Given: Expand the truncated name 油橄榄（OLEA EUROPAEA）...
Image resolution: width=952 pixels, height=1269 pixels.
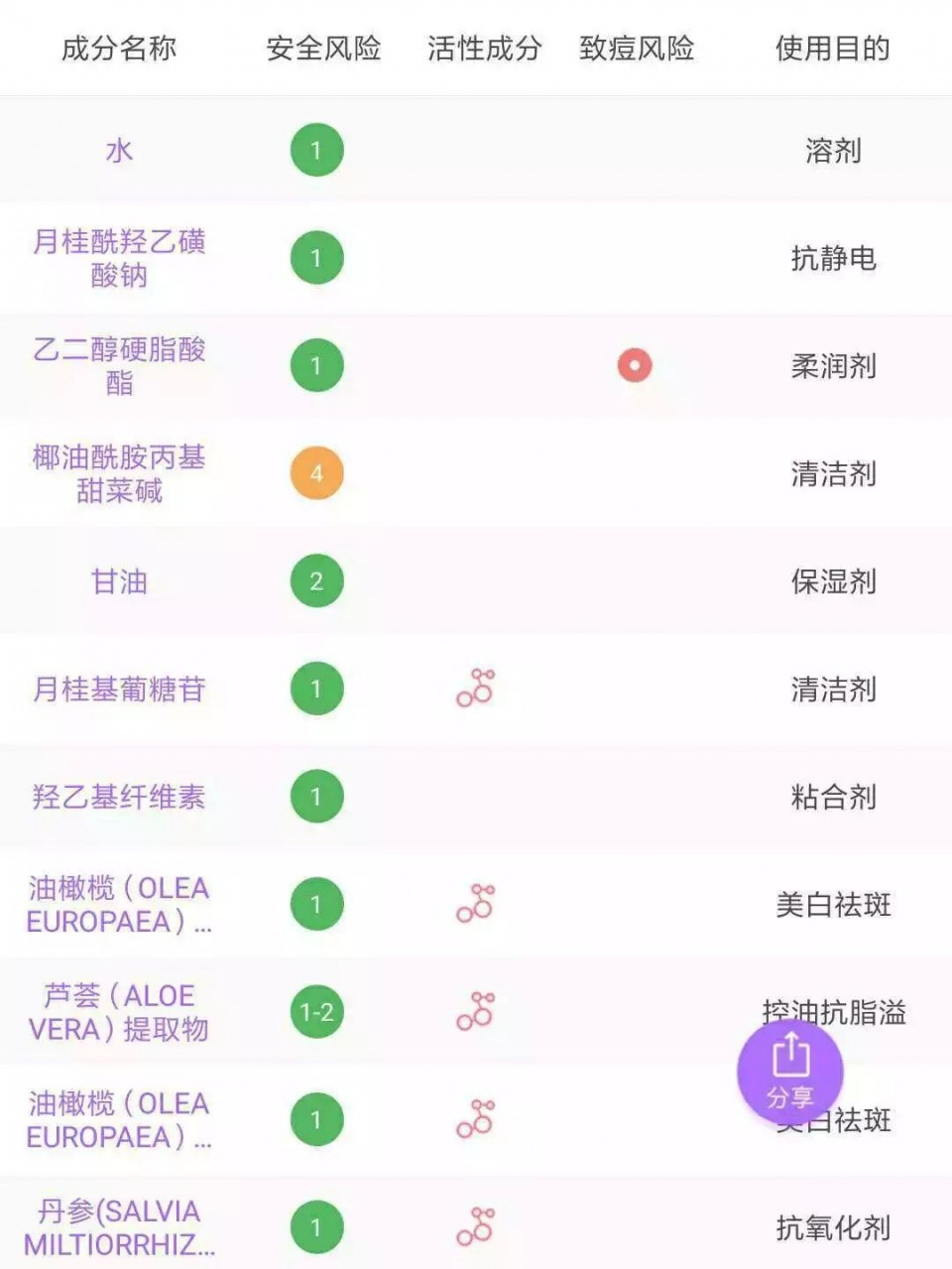Looking at the screenshot, I should click(x=117, y=905).
